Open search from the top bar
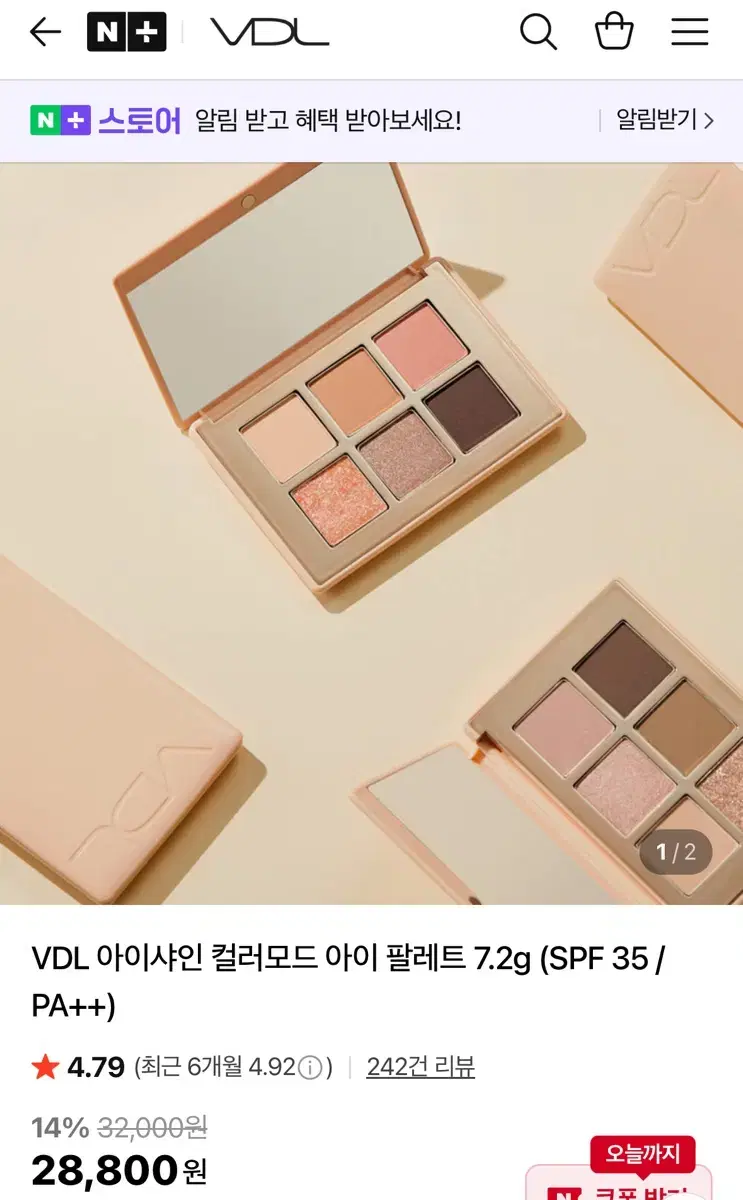This screenshot has height=1200, width=743. tap(539, 32)
